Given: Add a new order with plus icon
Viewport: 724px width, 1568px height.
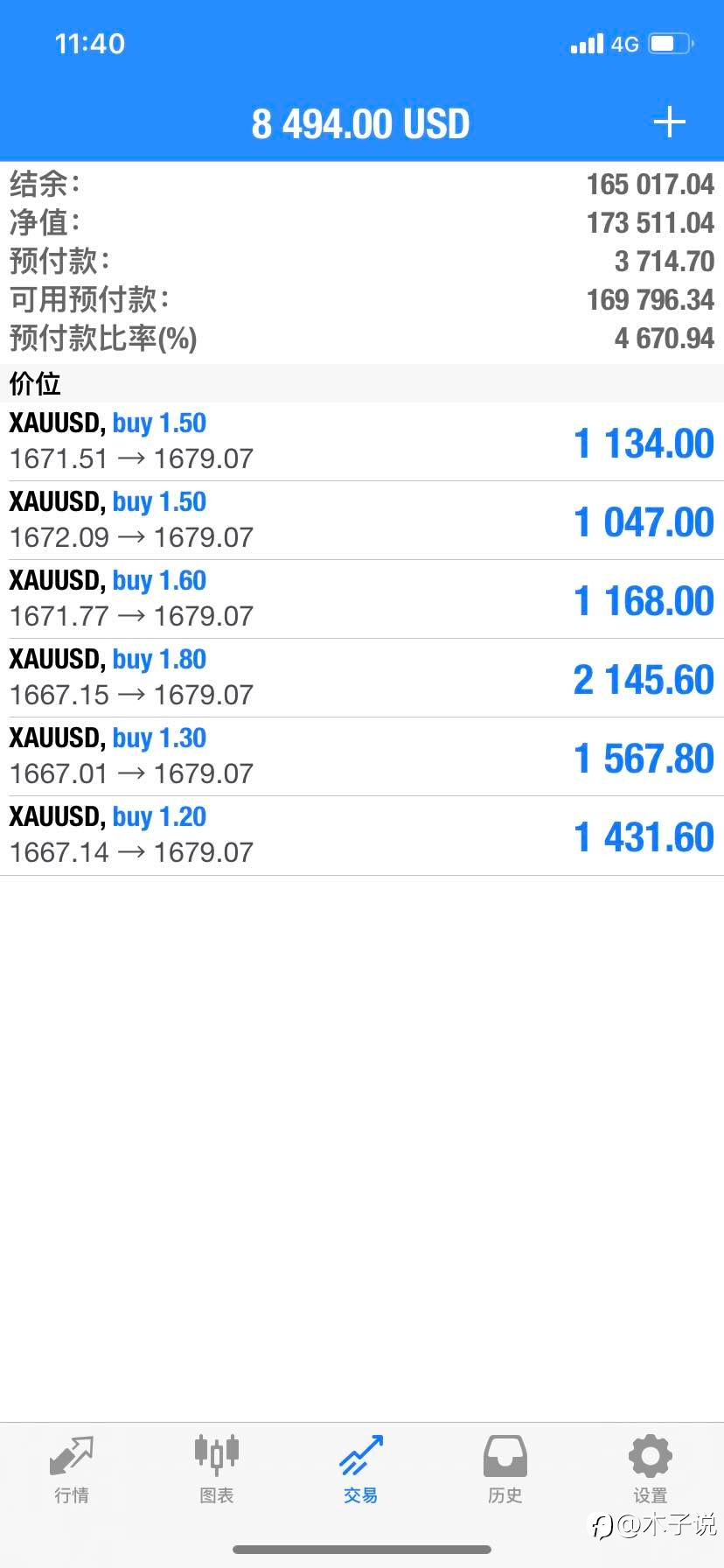Looking at the screenshot, I should click(669, 122).
